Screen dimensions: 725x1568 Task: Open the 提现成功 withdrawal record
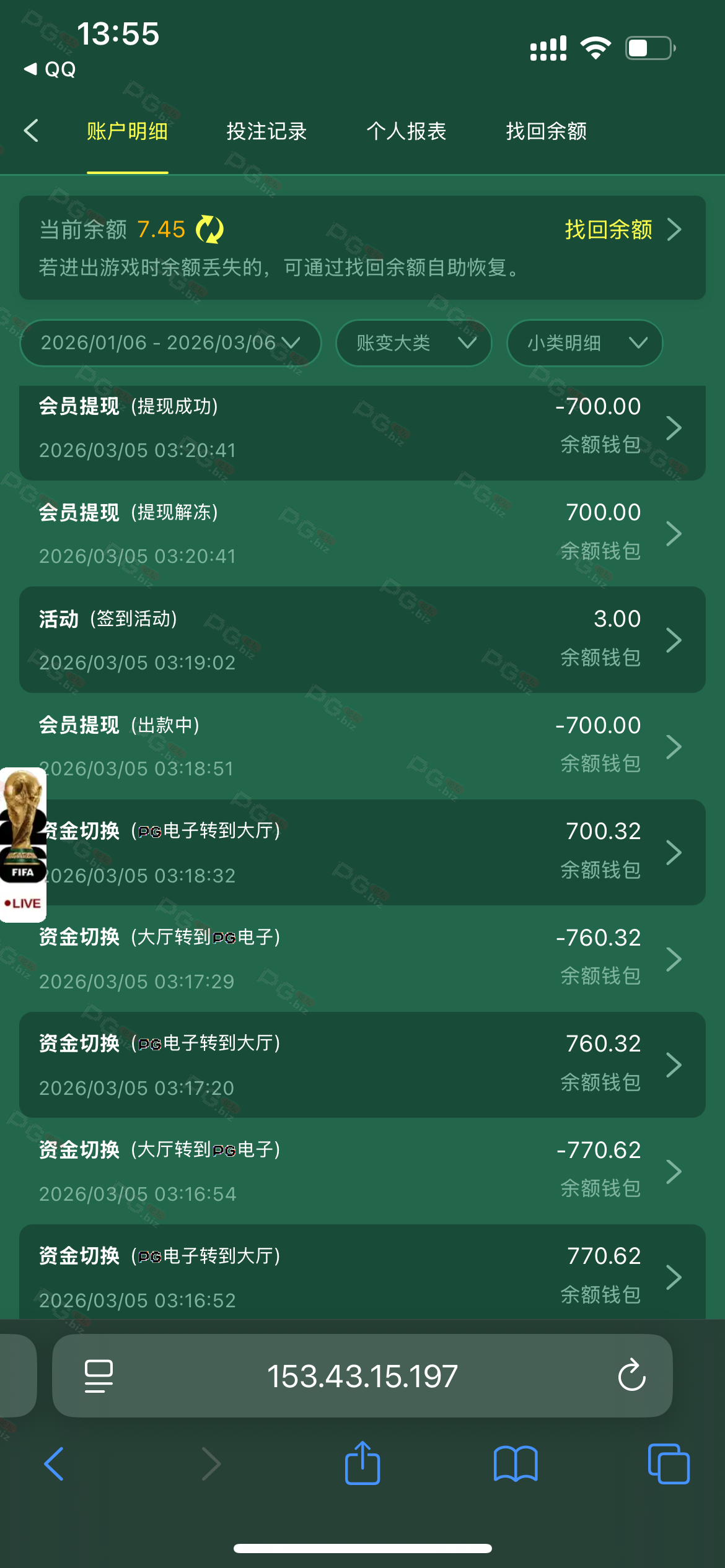[x=362, y=428]
